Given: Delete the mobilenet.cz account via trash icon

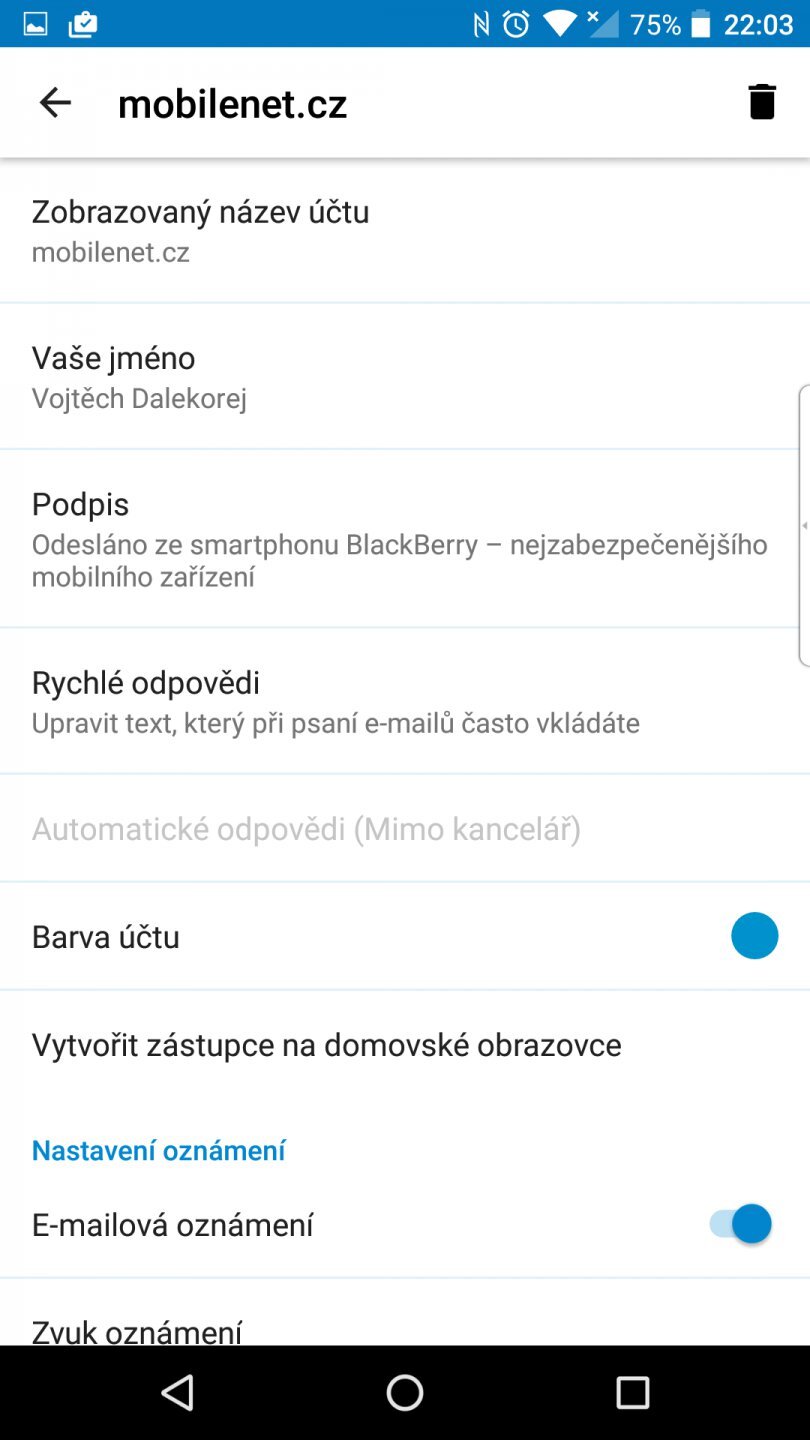Looking at the screenshot, I should tap(761, 101).
